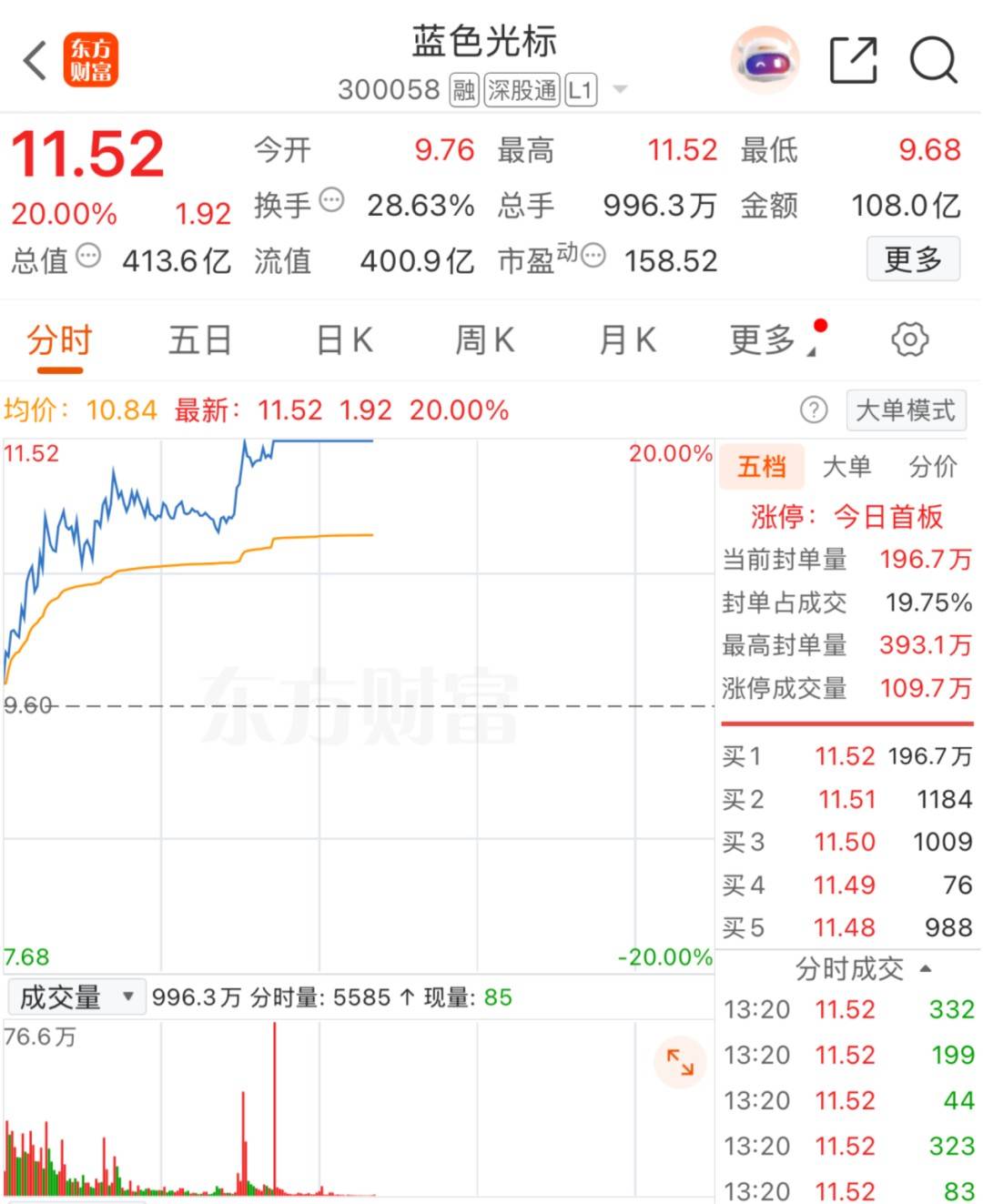Open chart settings gear
The width and height of the screenshot is (983, 1204).
click(x=909, y=339)
